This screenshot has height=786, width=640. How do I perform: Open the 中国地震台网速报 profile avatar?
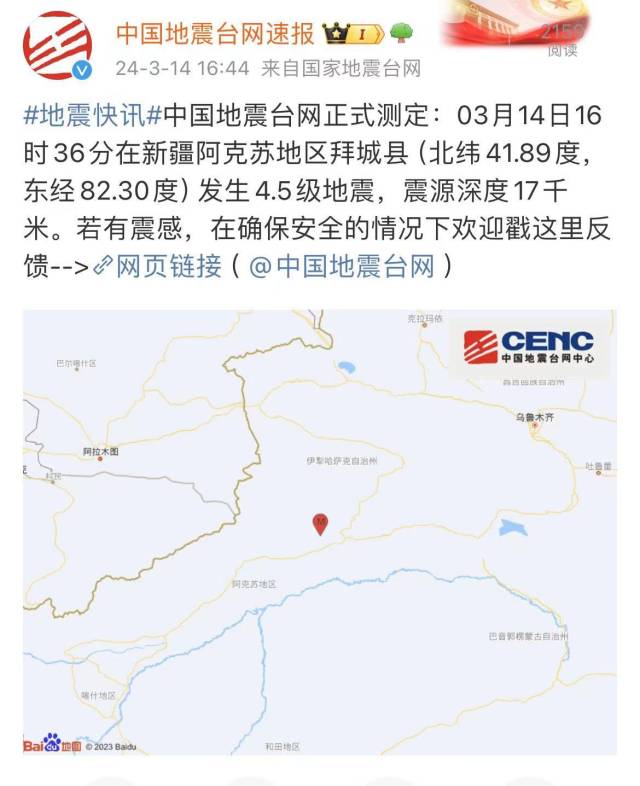(58, 46)
